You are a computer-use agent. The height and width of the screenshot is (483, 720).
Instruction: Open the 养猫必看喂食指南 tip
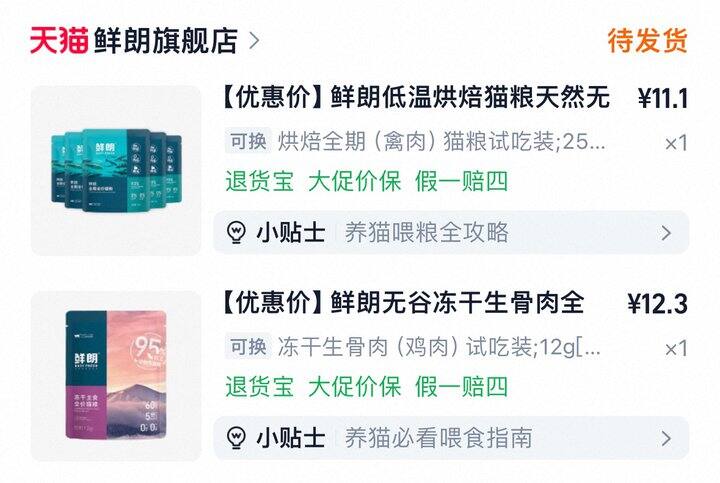(x=450, y=438)
